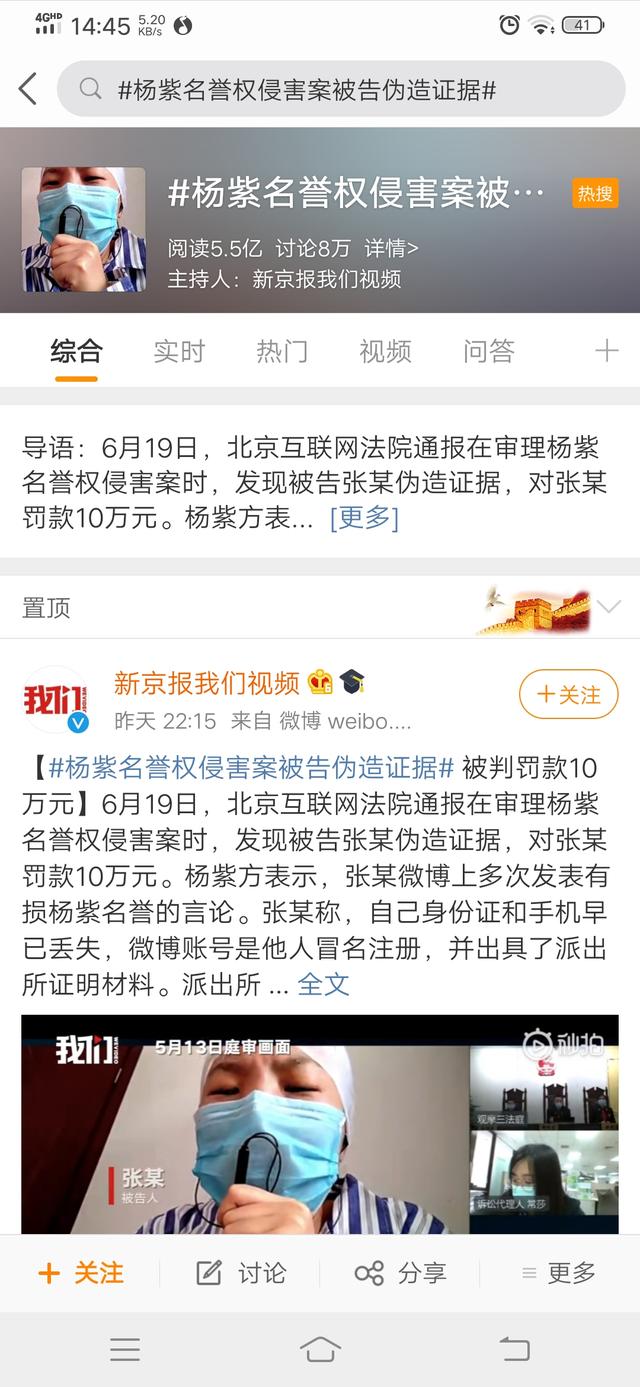
Task: Share this topic via 分享
Action: tap(400, 1273)
